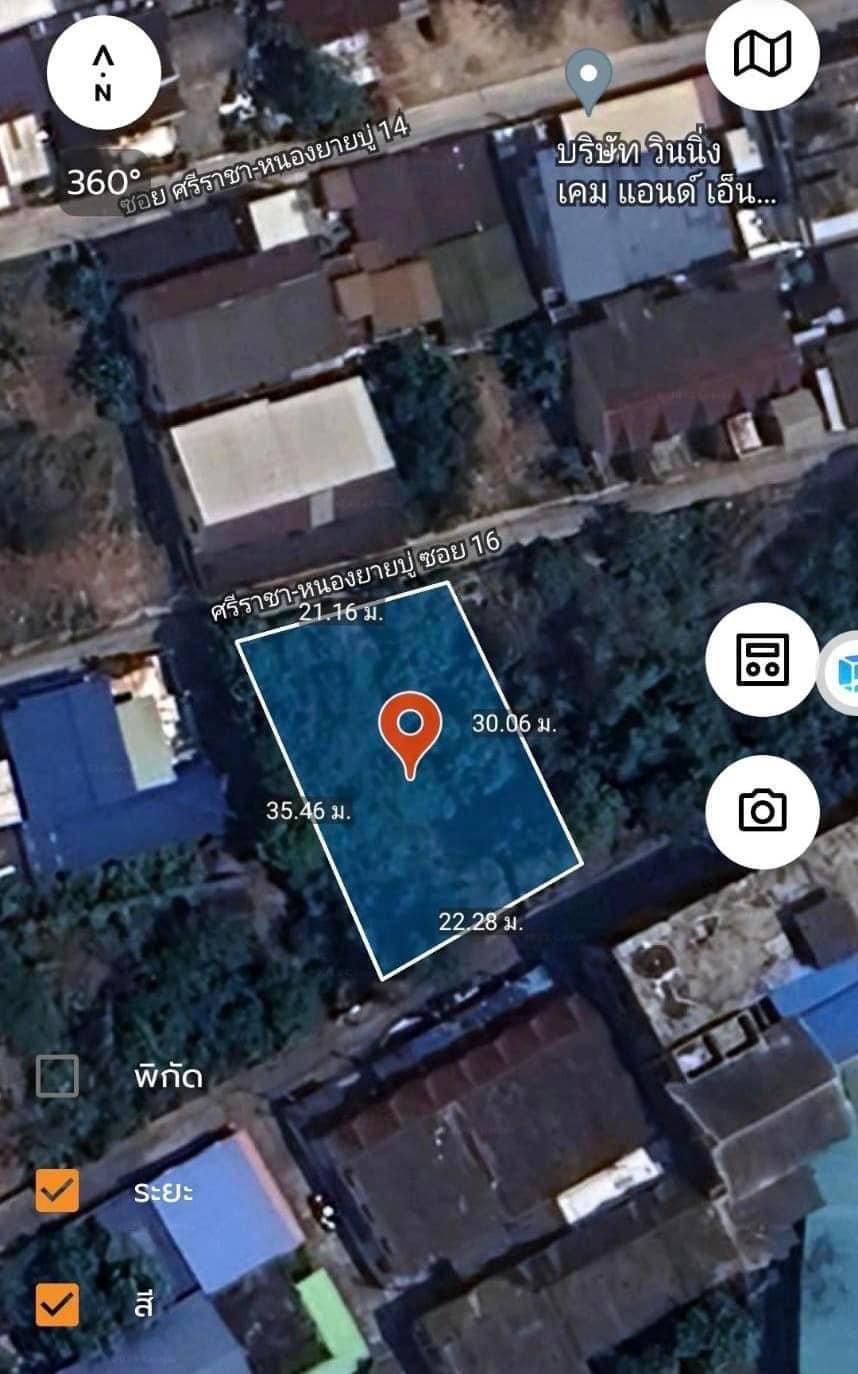Open the 3D cube button at right edge
The width and height of the screenshot is (858, 1374).
point(843,672)
